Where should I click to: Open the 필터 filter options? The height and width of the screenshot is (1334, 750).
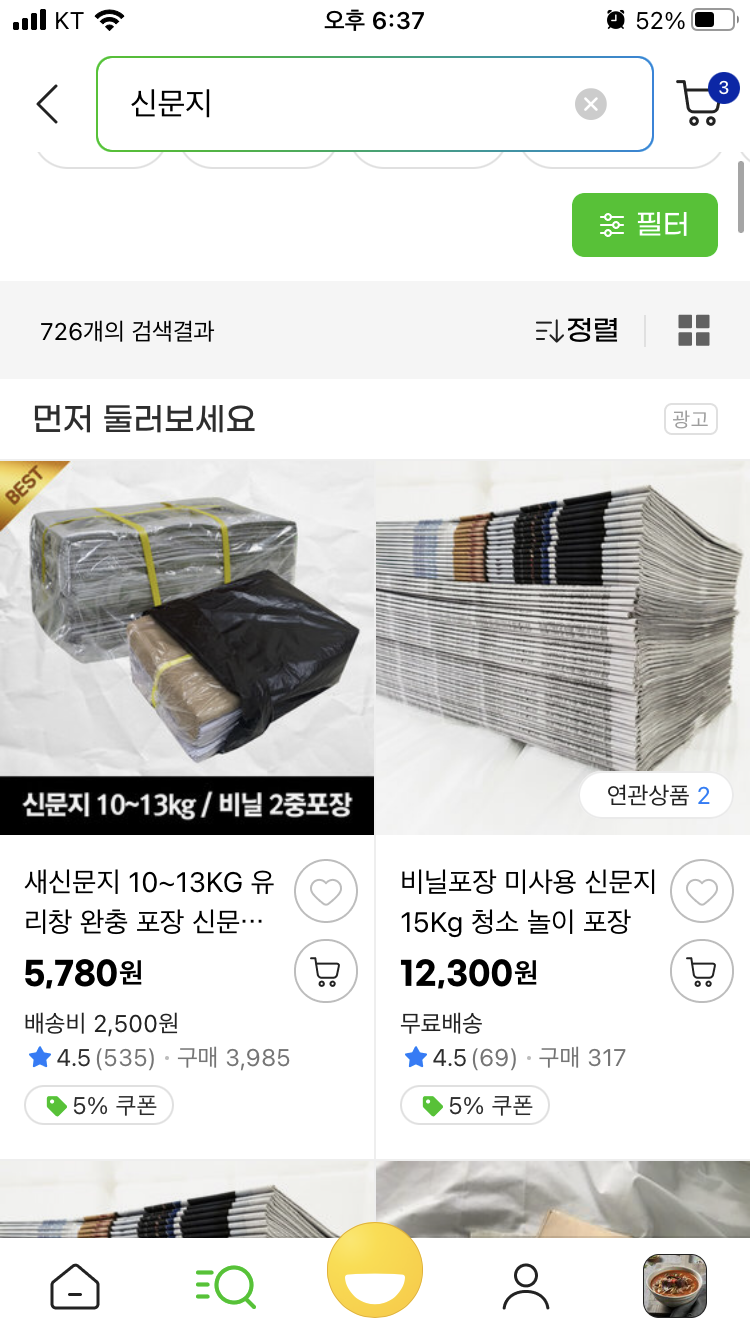point(644,225)
